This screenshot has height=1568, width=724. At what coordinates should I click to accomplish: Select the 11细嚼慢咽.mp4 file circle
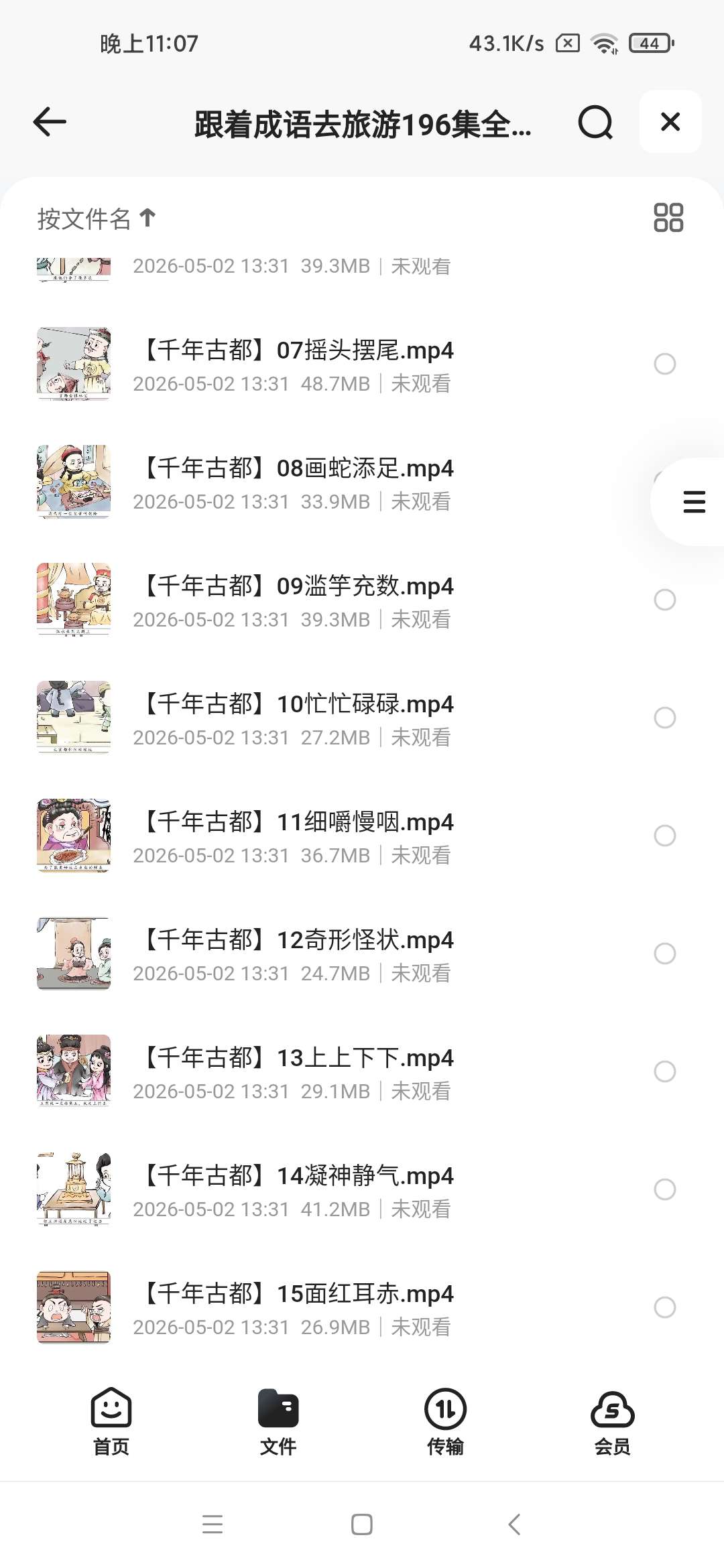tap(664, 836)
